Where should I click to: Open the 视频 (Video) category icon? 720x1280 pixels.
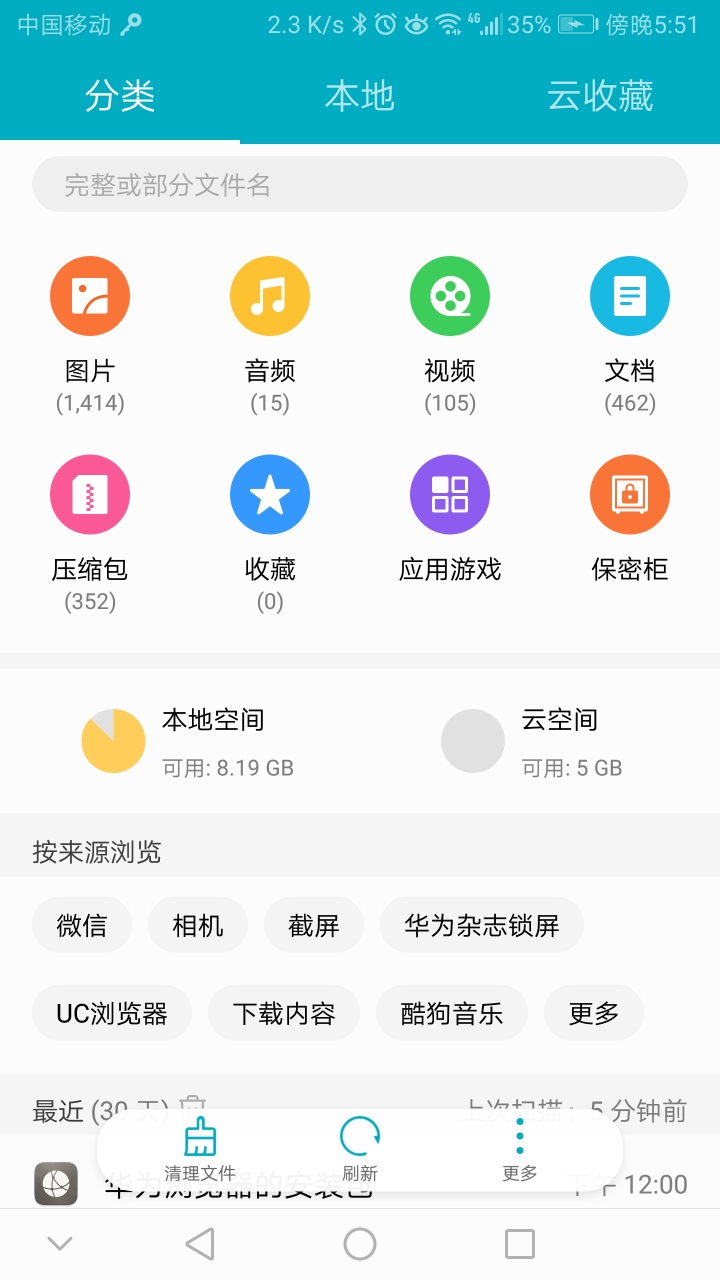click(x=449, y=295)
